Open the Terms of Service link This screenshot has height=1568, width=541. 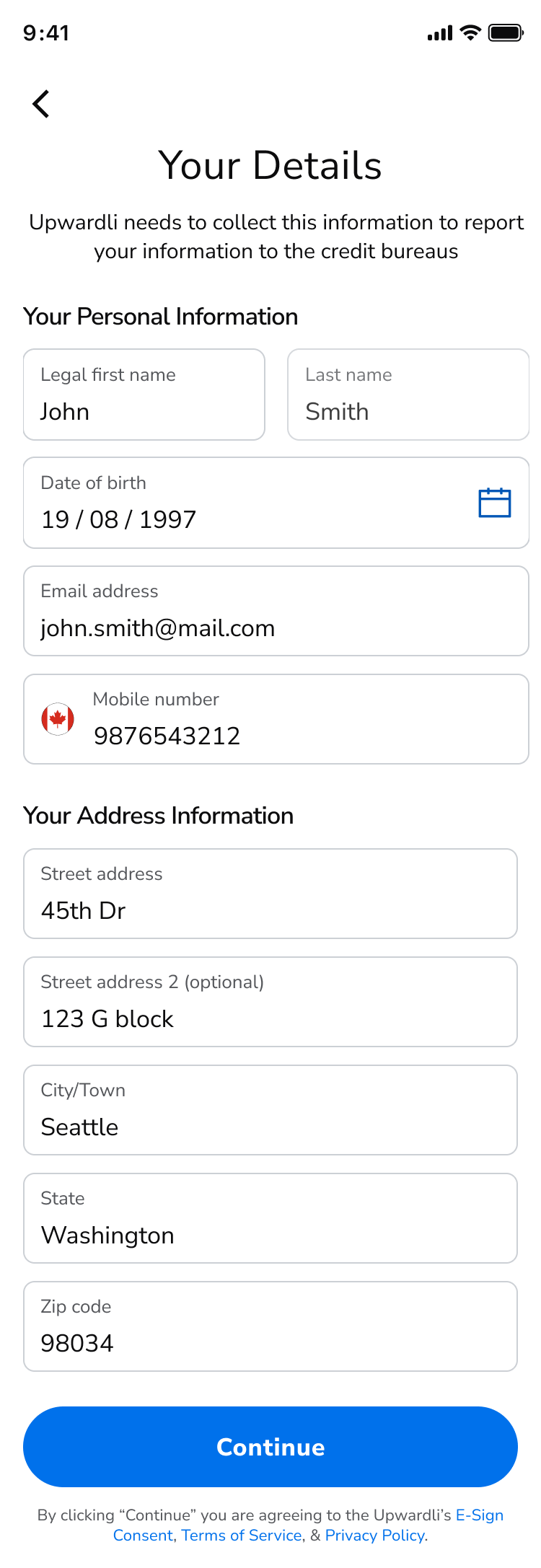coord(242,1536)
